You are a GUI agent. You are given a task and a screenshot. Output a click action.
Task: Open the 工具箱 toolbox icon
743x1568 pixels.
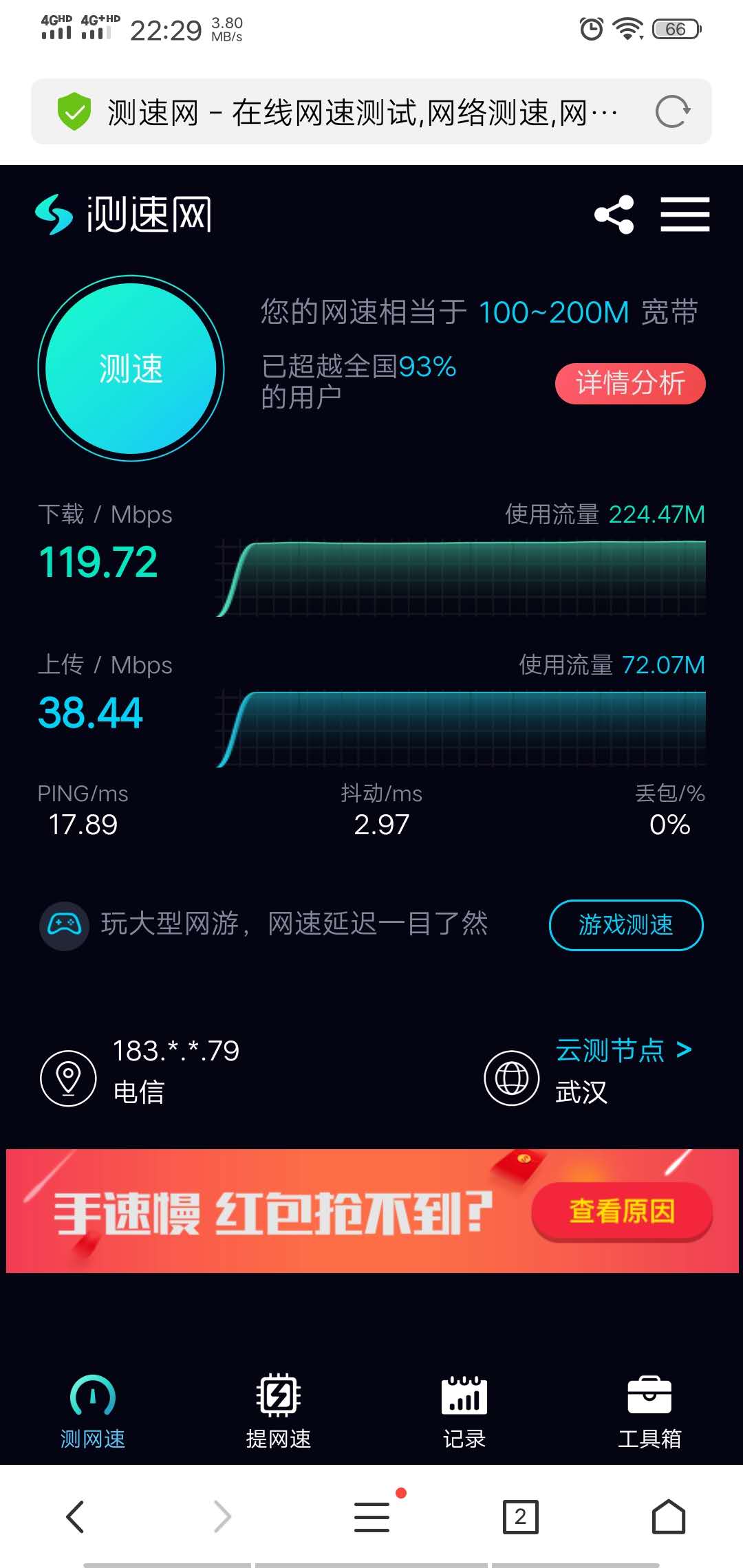(649, 1405)
